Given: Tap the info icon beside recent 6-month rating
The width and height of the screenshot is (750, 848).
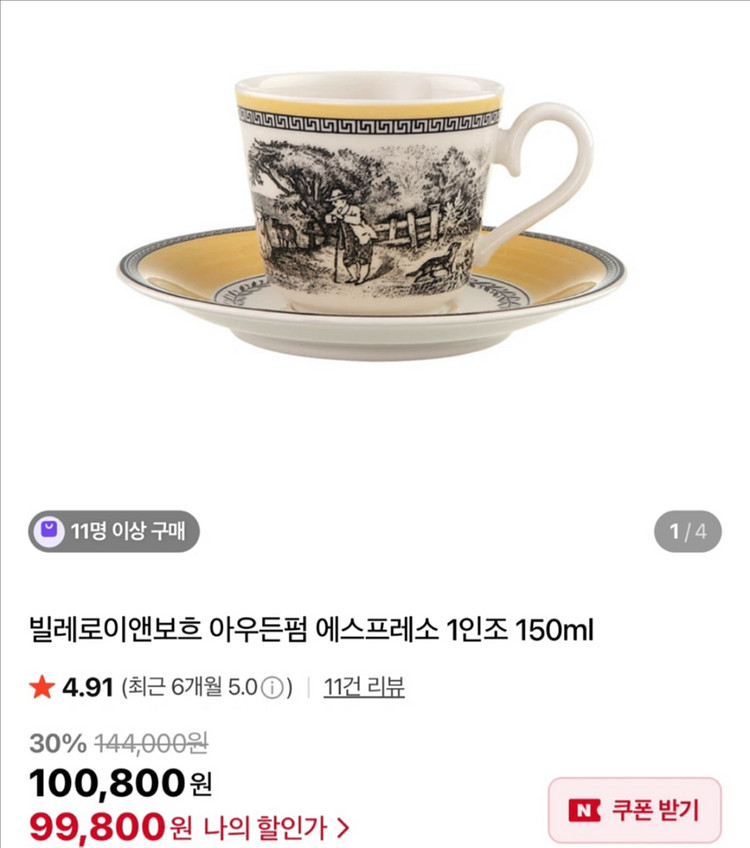Looking at the screenshot, I should 274,688.
